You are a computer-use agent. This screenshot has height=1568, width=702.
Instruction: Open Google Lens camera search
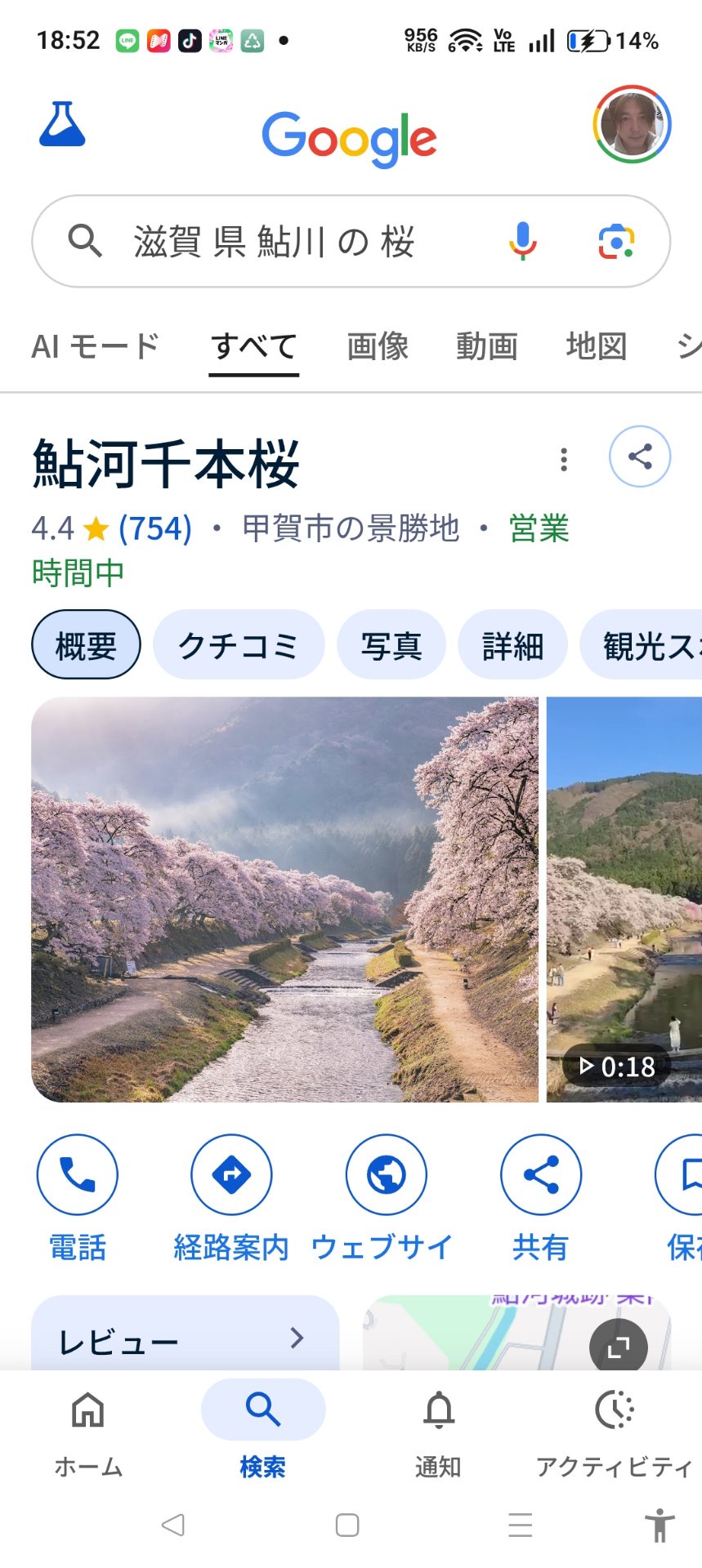click(616, 242)
